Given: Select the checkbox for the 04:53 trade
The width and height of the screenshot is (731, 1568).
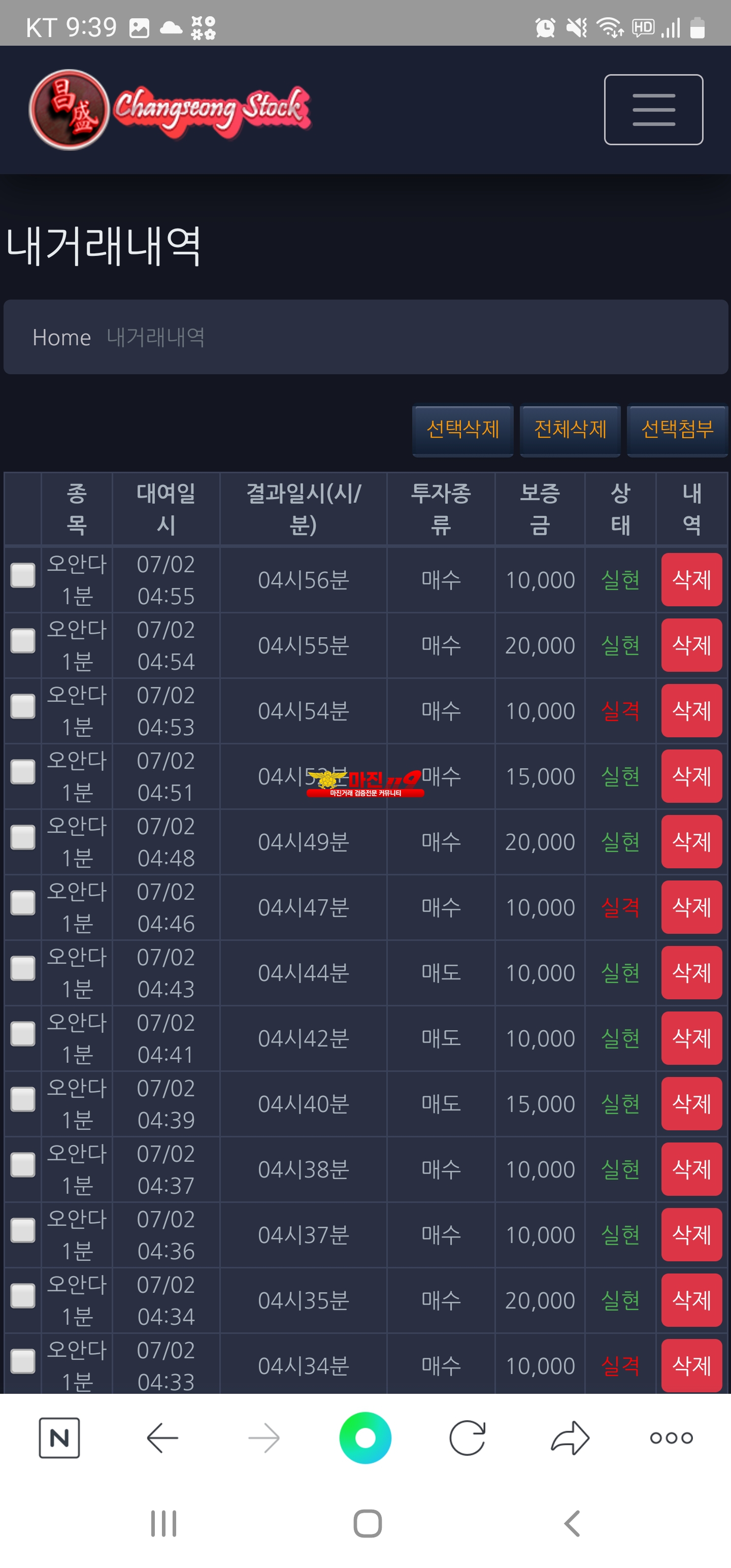Looking at the screenshot, I should pyautogui.click(x=23, y=706).
